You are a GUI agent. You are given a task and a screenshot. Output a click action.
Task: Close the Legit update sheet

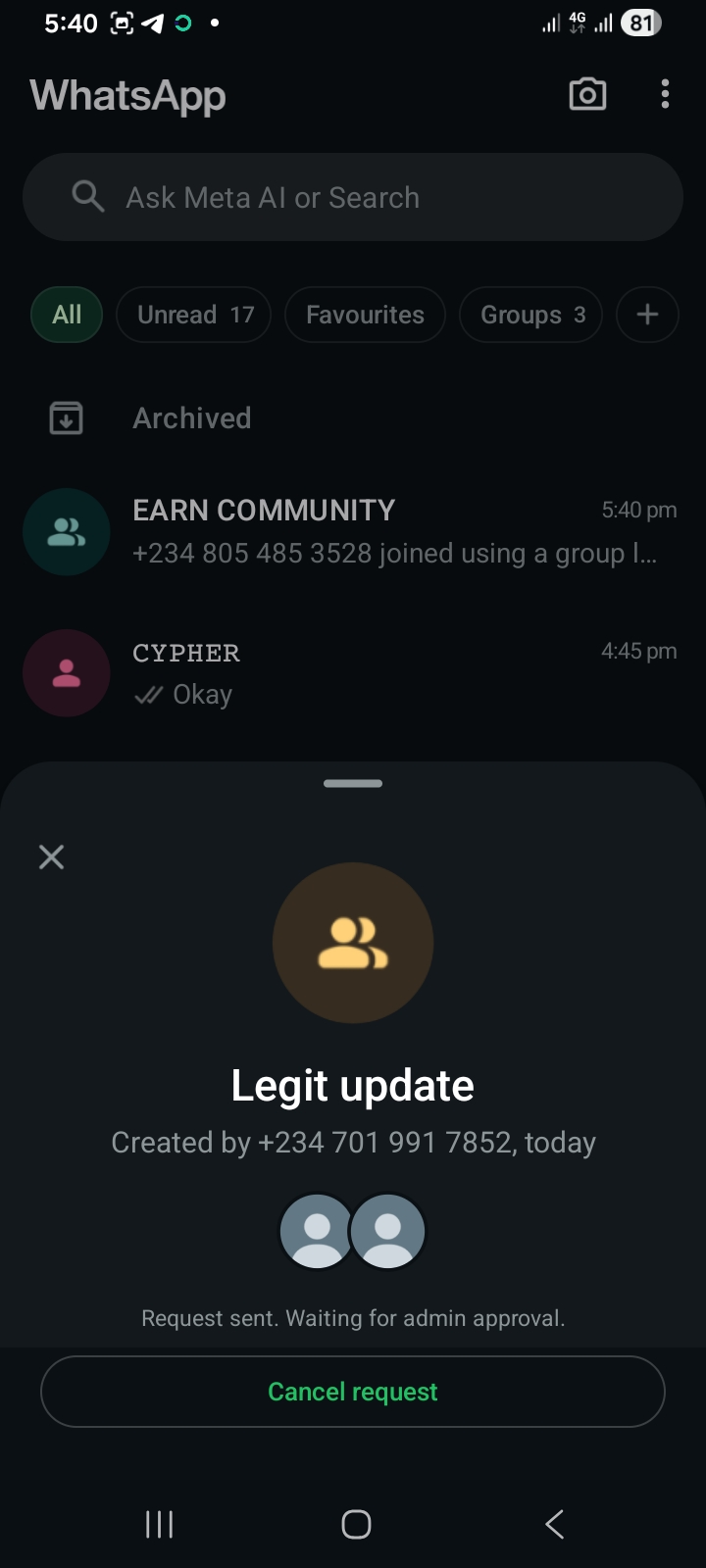click(51, 857)
